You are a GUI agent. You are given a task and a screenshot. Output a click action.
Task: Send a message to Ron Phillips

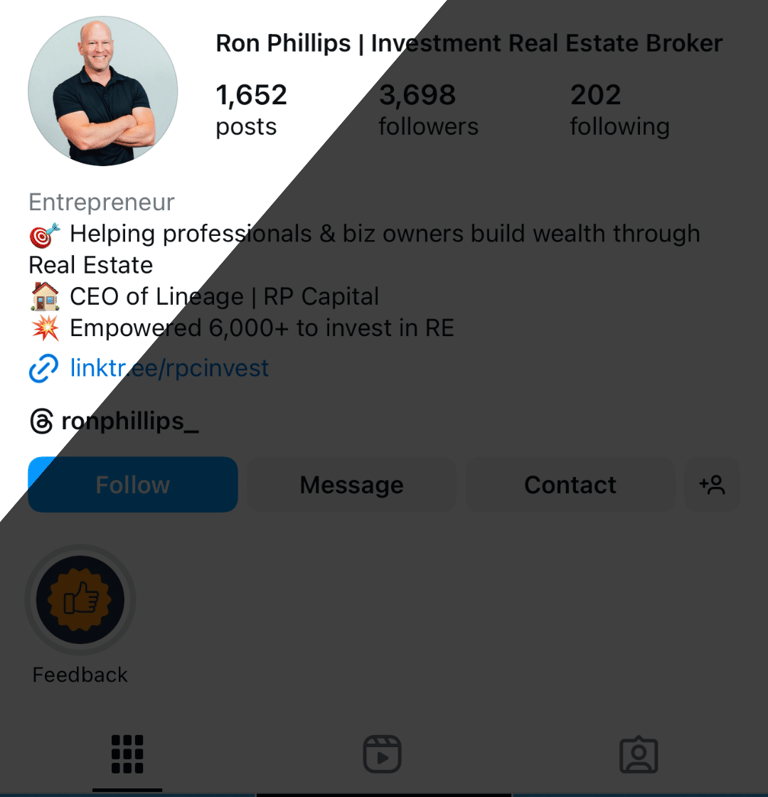pos(351,485)
